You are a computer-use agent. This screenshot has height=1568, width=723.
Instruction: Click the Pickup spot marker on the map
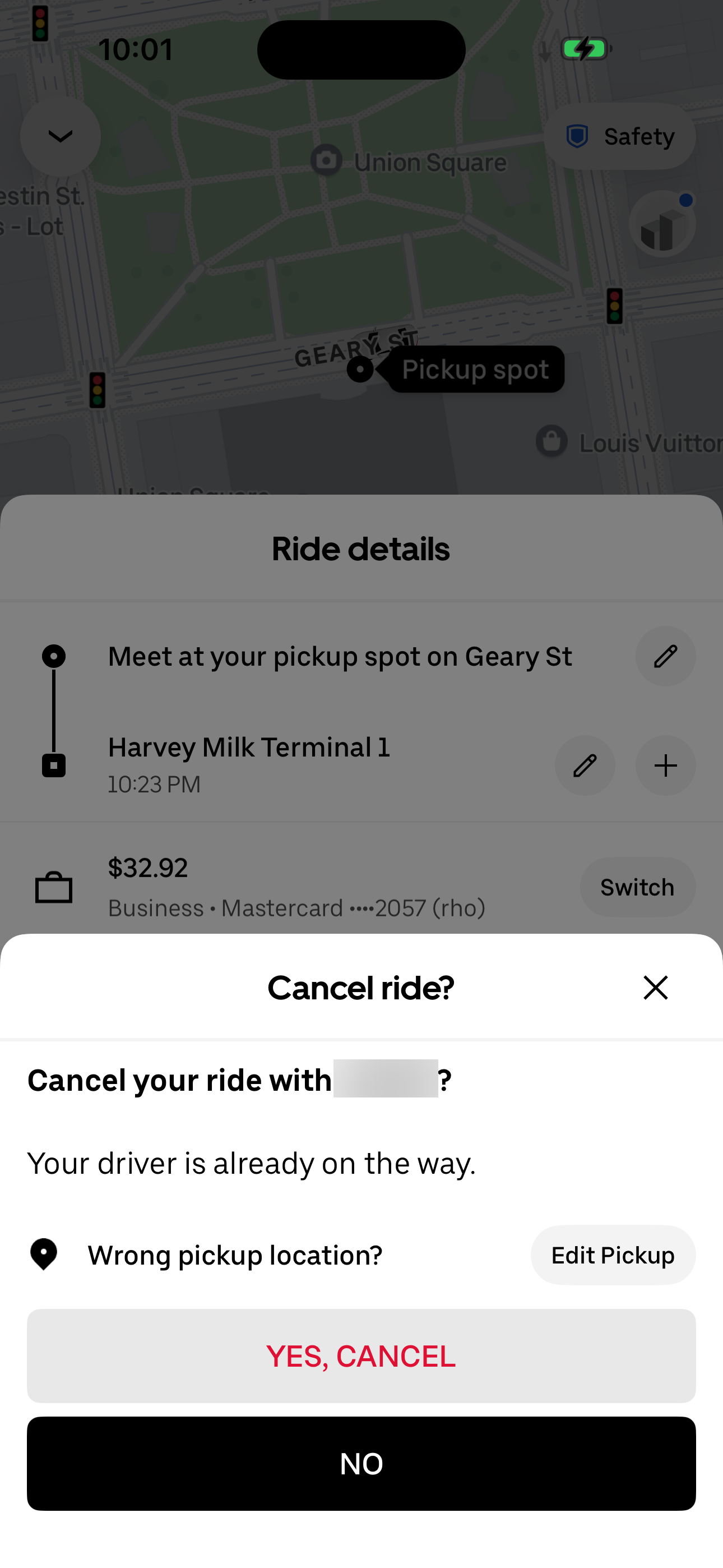(360, 369)
